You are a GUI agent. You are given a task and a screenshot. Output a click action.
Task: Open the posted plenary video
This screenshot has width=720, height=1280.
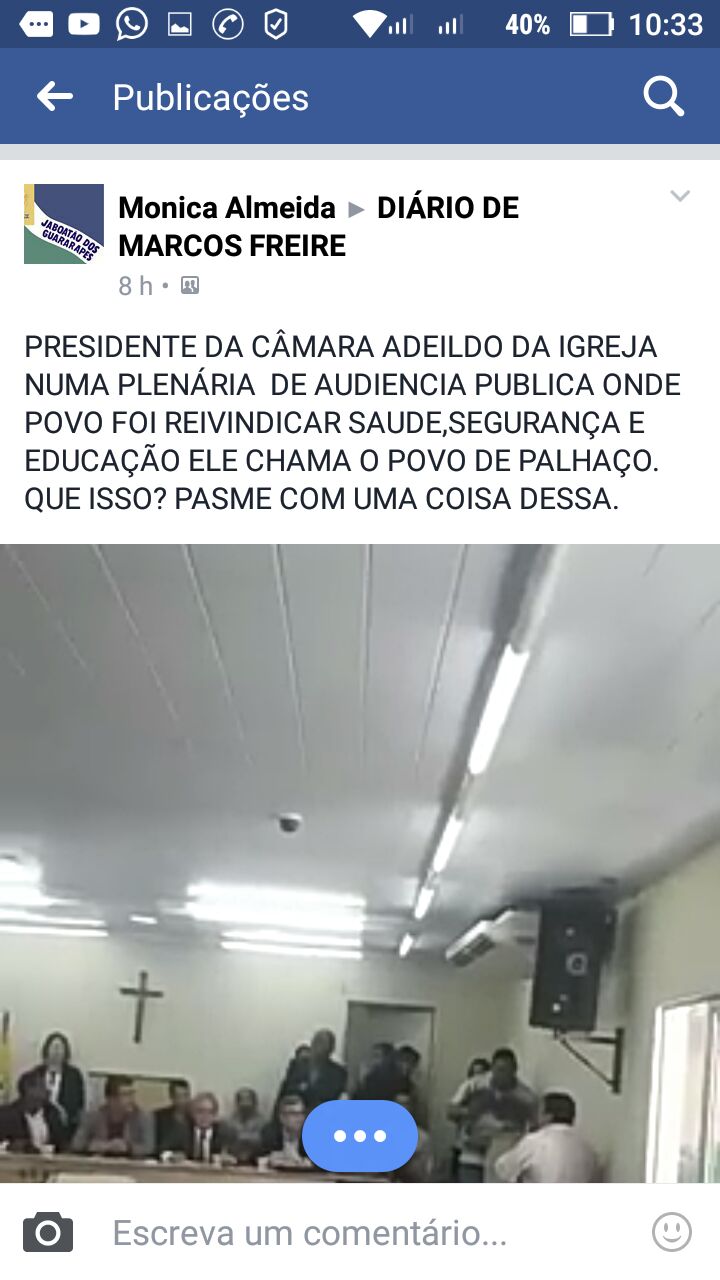(x=360, y=800)
